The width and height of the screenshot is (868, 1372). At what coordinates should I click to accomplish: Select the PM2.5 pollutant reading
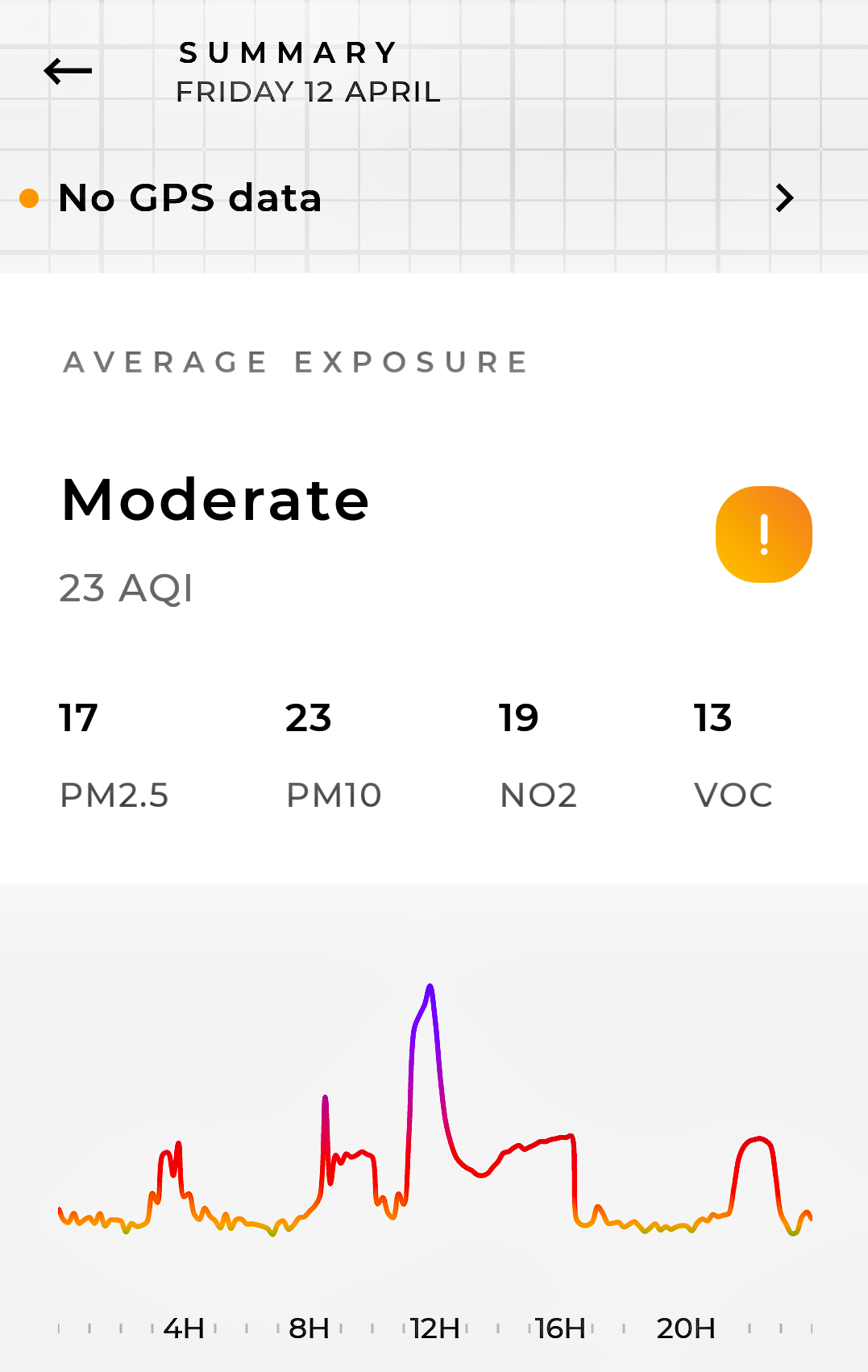pos(114,755)
